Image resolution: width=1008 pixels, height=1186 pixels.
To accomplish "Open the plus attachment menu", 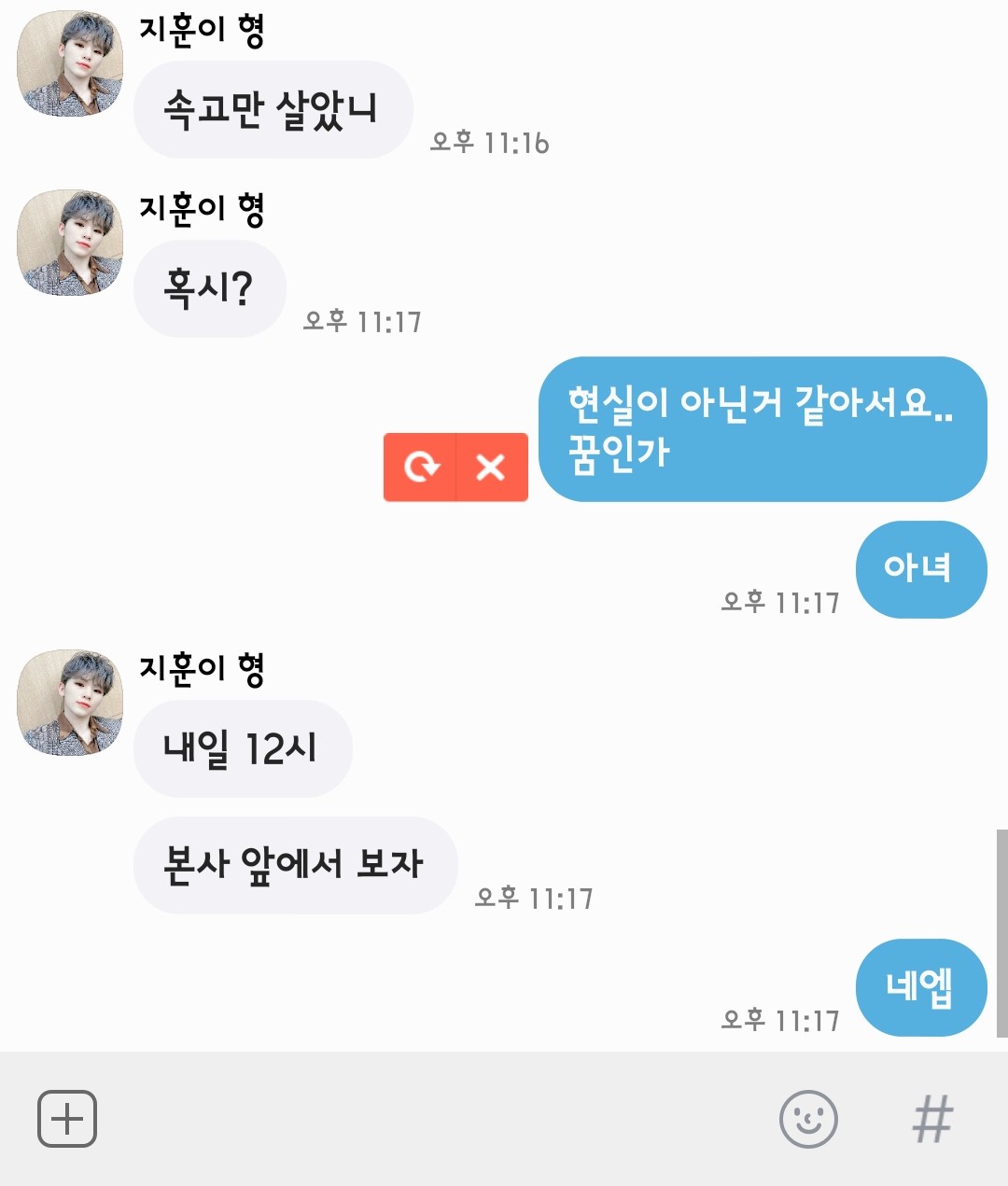I will (67, 1118).
